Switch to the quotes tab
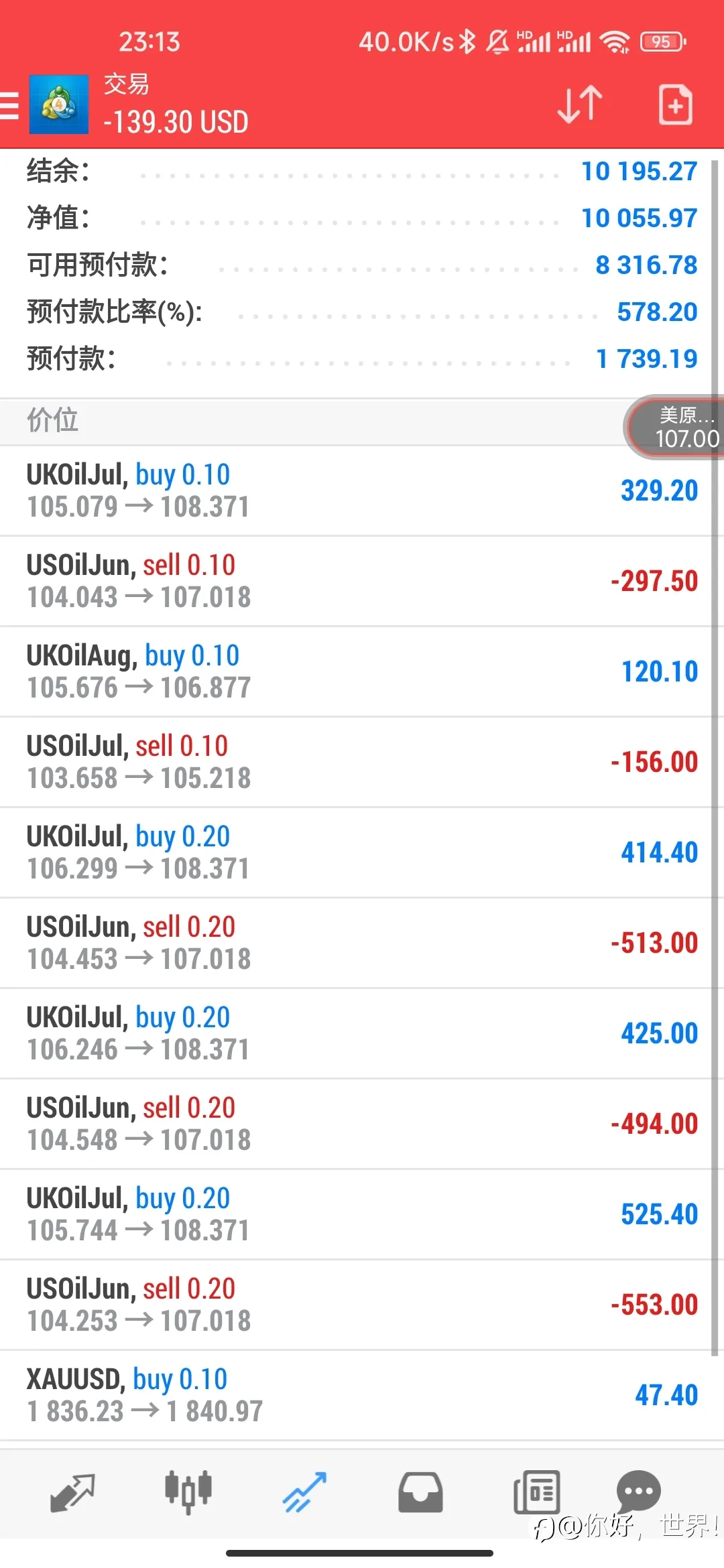 tap(72, 1492)
